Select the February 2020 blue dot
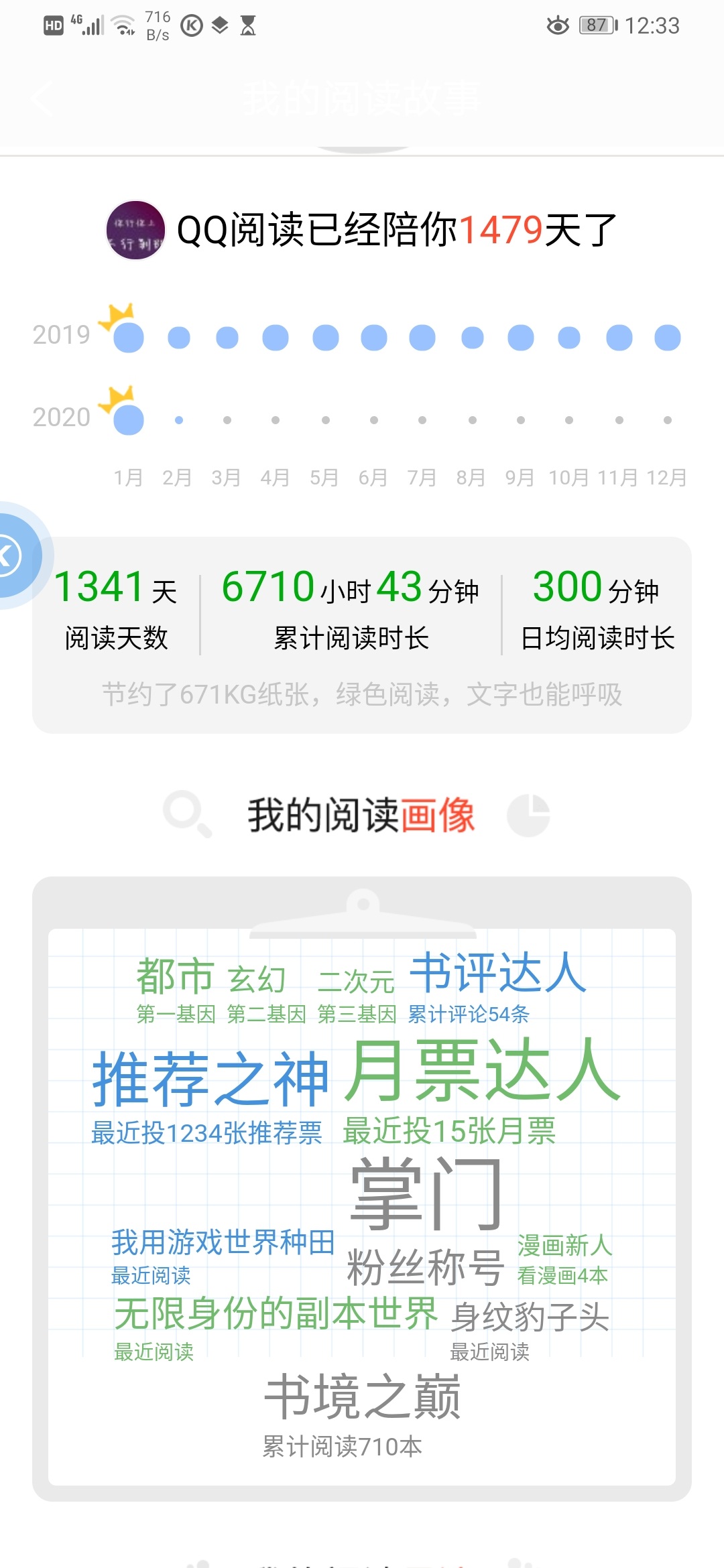Viewport: 724px width, 1568px height. tap(179, 420)
